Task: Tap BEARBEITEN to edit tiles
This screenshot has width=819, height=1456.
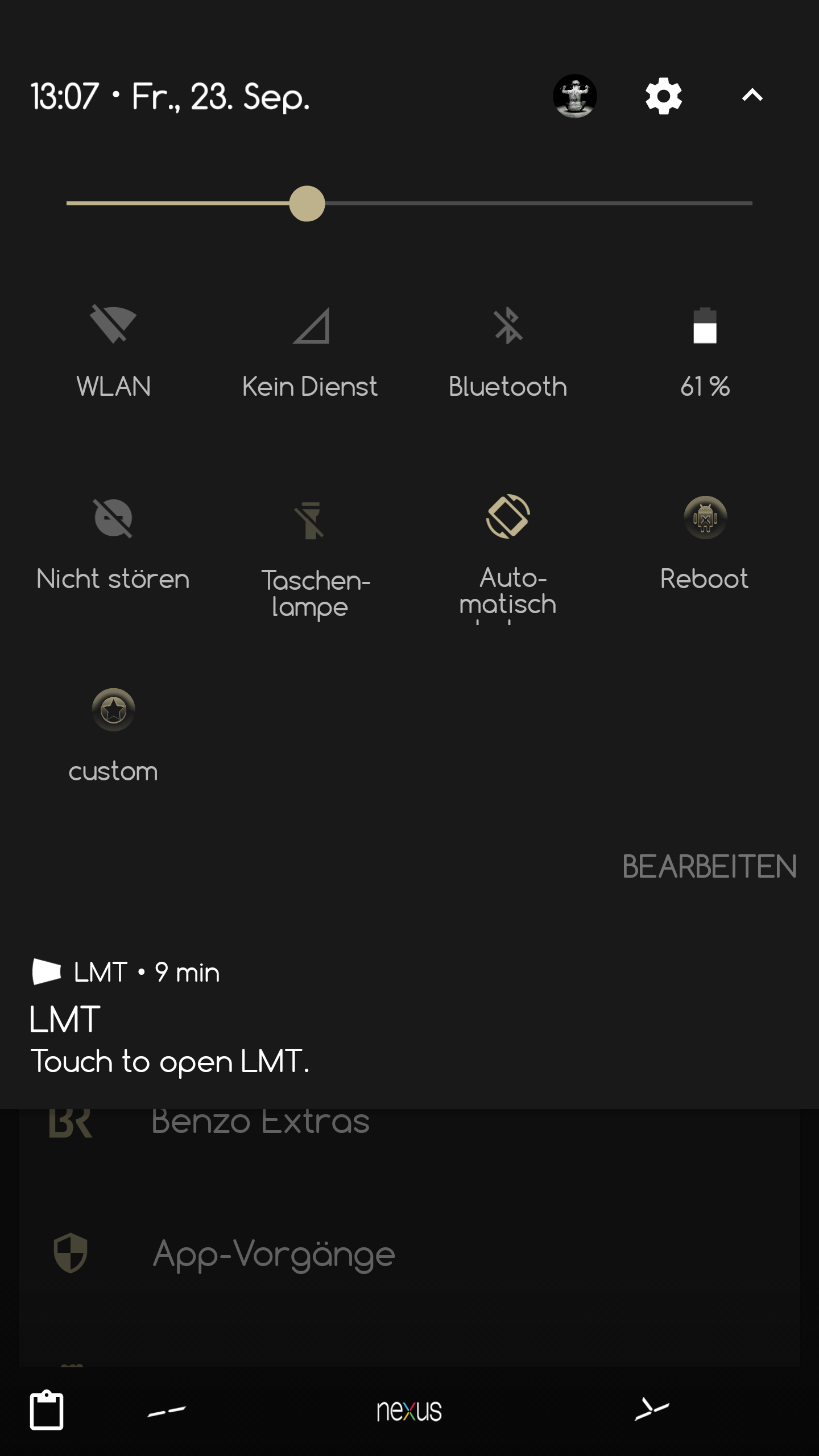Action: pos(709,867)
